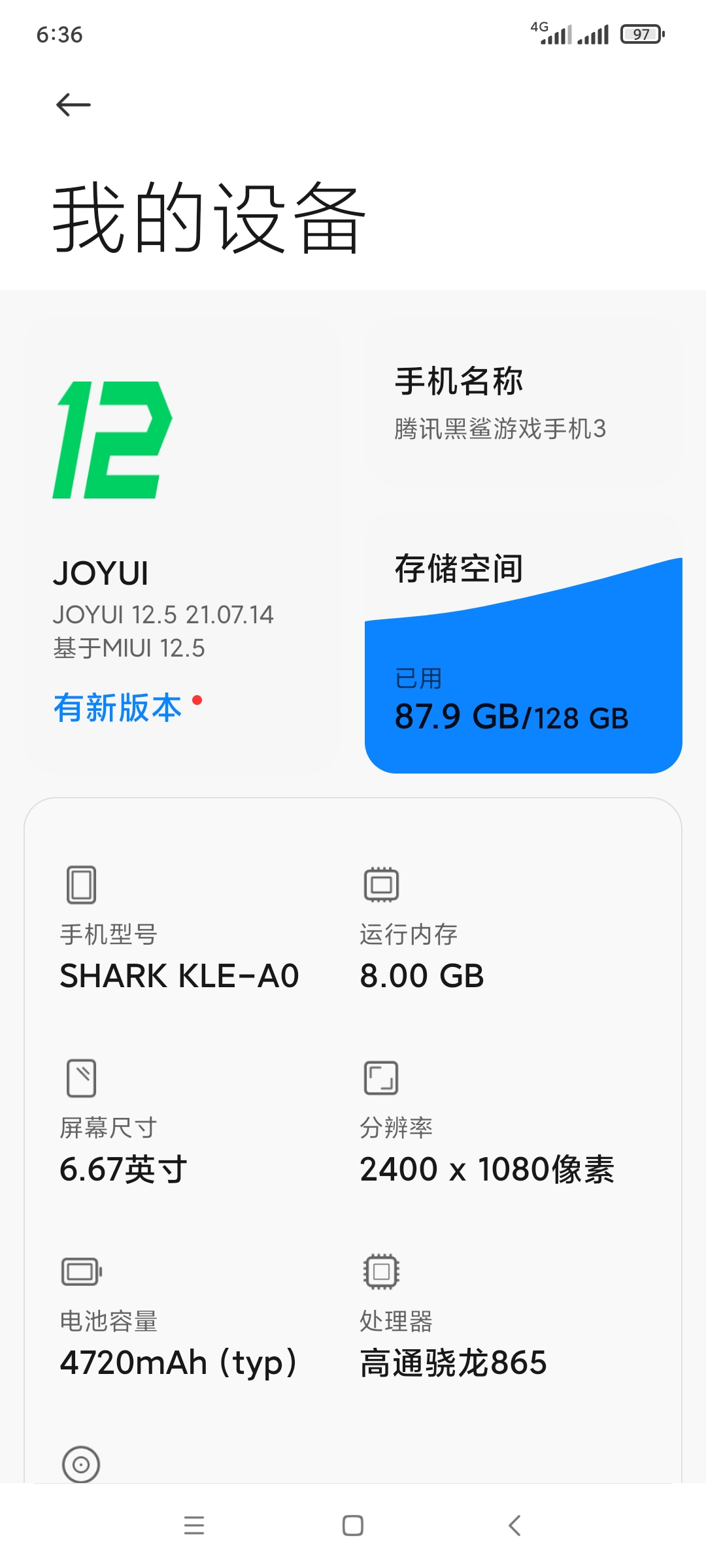The image size is (706, 1568).
Task: Tap the system recent apps button
Action: click(x=194, y=1526)
